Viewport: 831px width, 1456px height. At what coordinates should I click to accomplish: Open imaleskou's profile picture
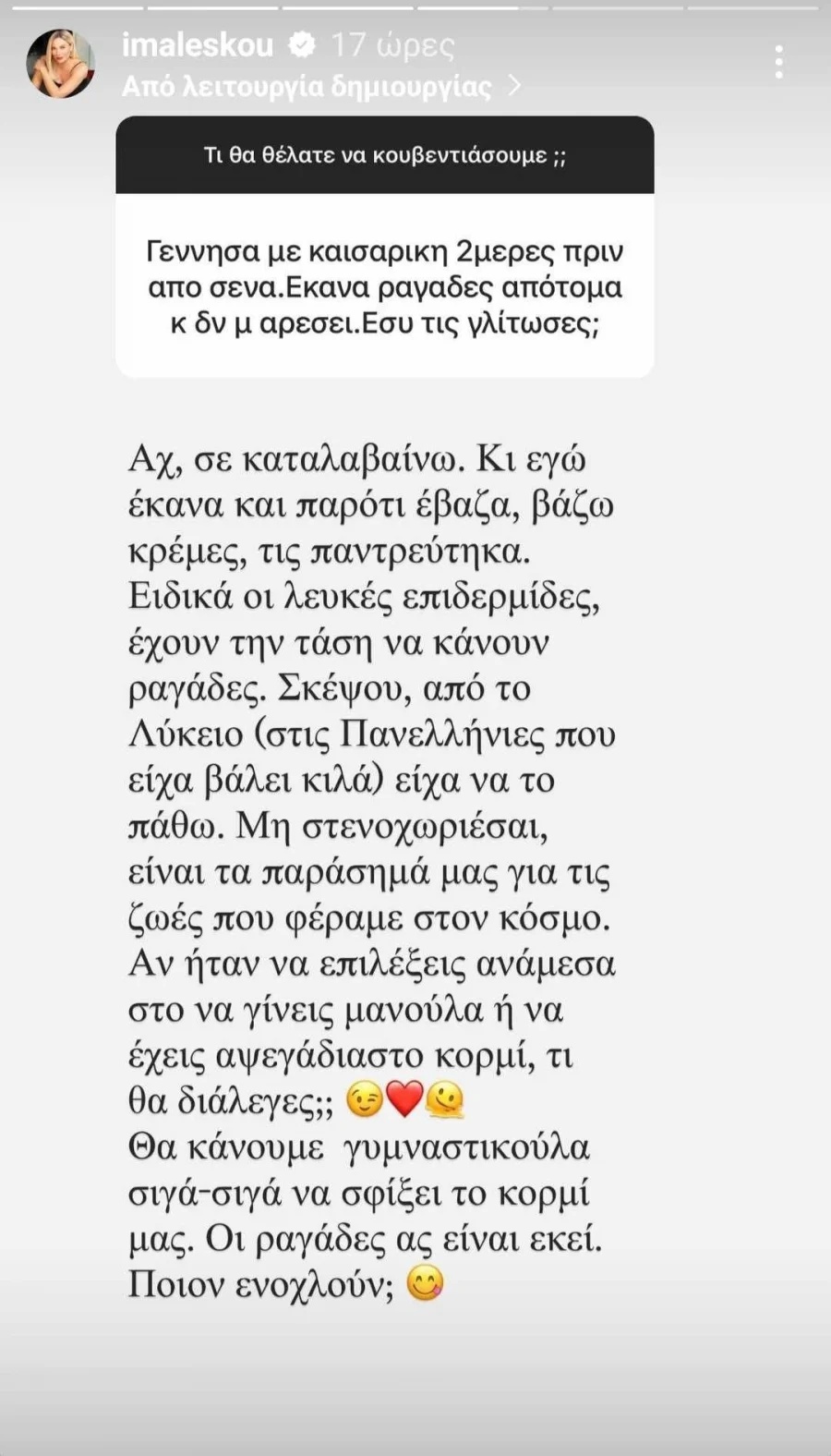point(61,64)
